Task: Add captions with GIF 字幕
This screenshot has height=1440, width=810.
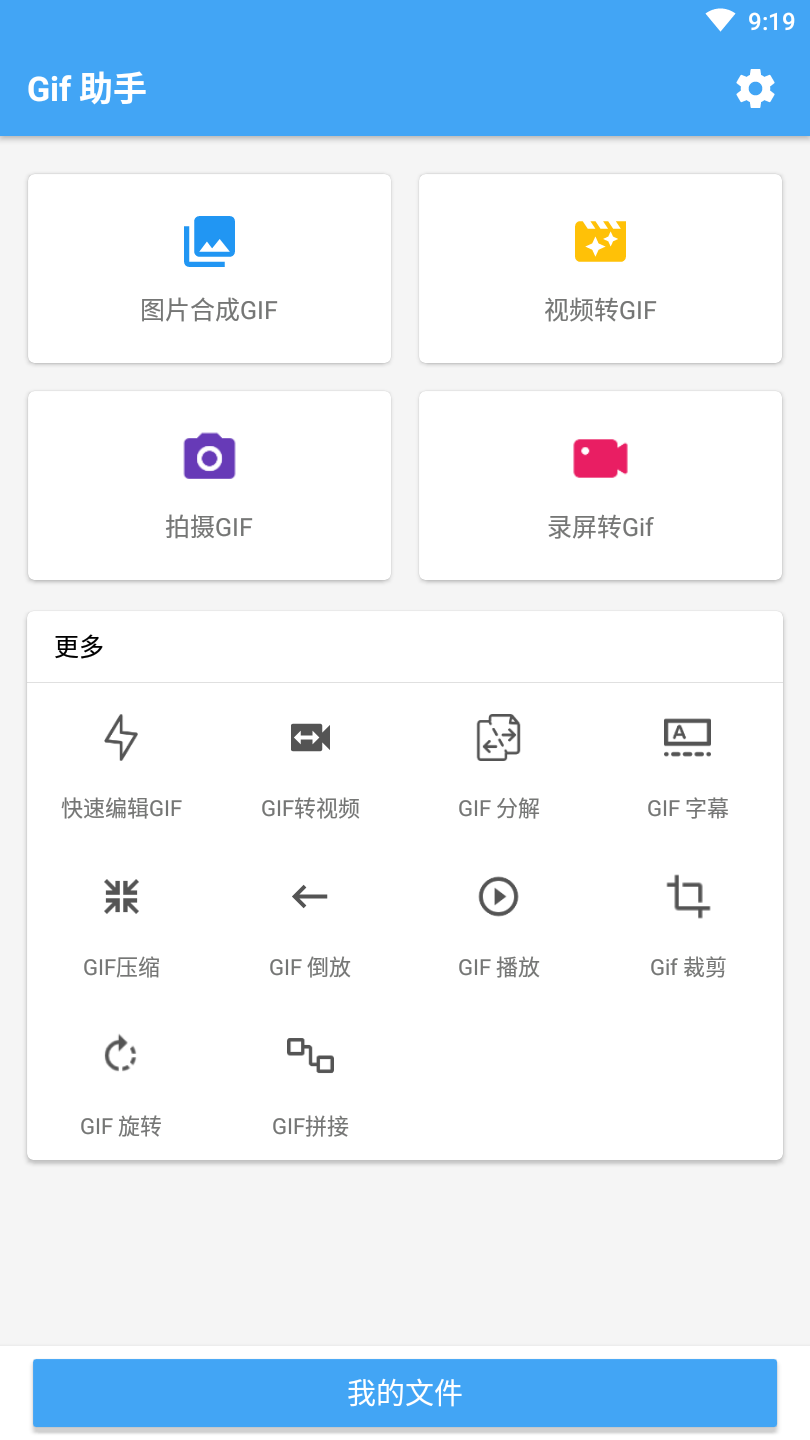Action: 688,765
